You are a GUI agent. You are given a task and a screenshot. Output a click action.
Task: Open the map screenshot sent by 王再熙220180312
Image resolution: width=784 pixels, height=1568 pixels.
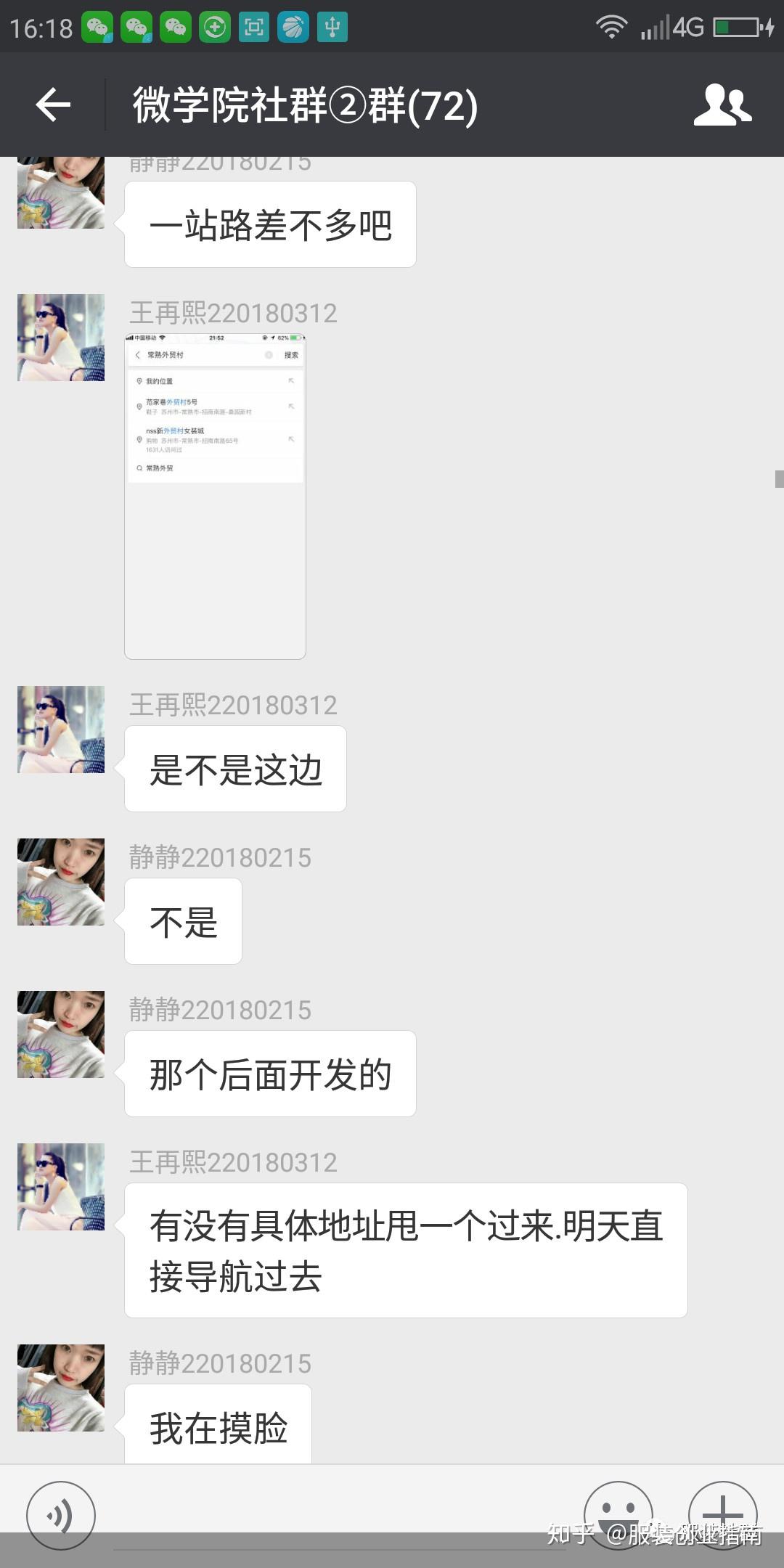[215, 497]
